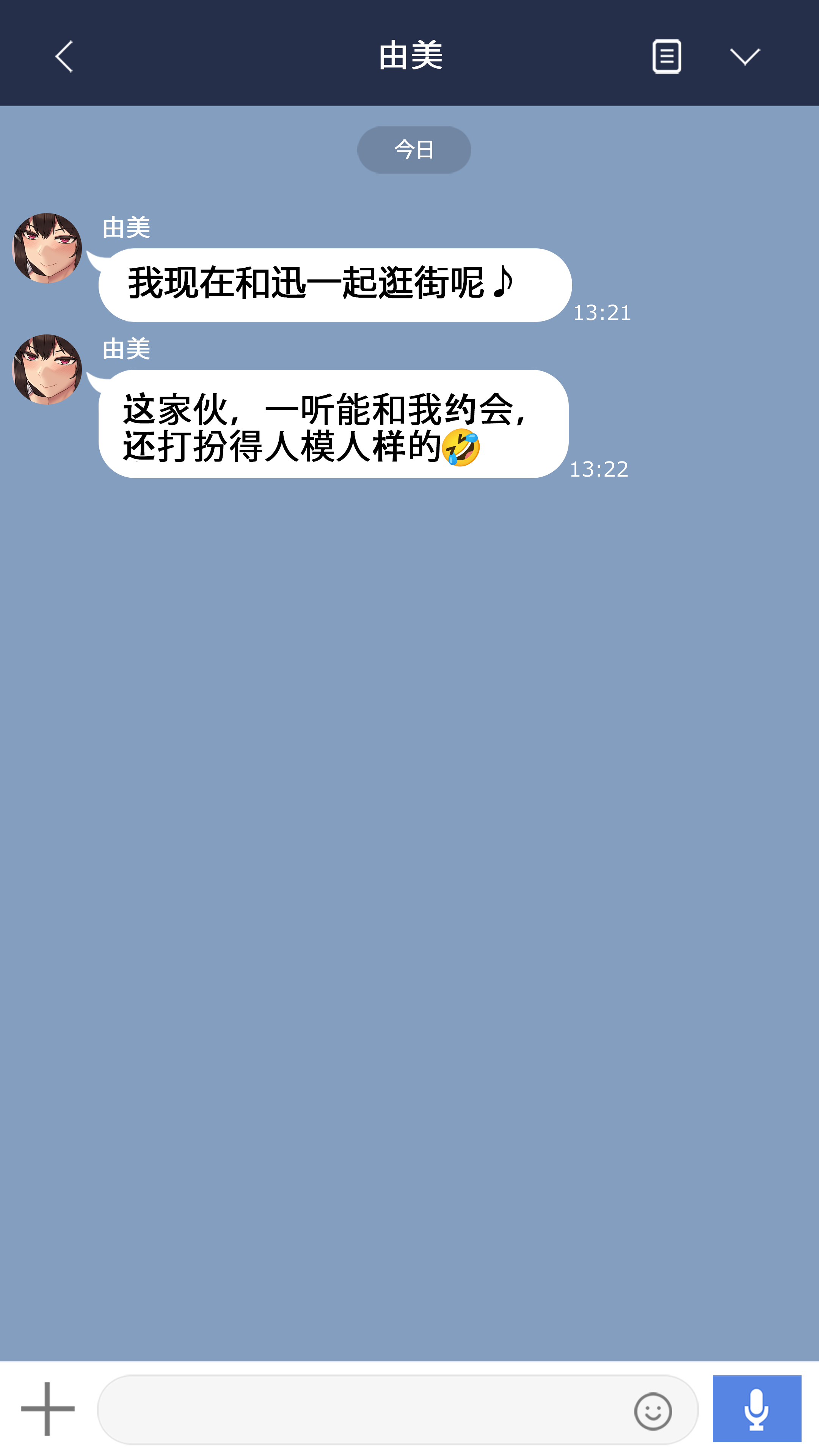Open 由美's avatar on the 13:22 message
819x1456 pixels.
pos(47,369)
